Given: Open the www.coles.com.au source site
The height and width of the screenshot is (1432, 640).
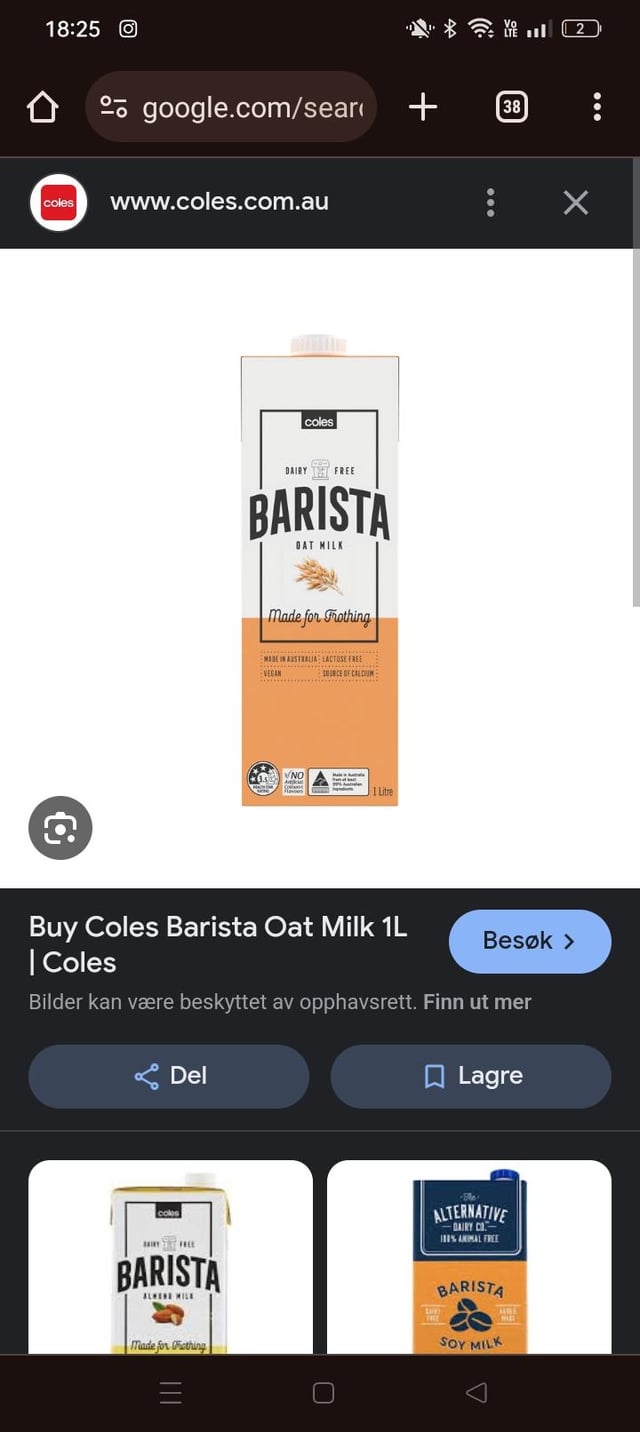Looking at the screenshot, I should (x=219, y=202).
